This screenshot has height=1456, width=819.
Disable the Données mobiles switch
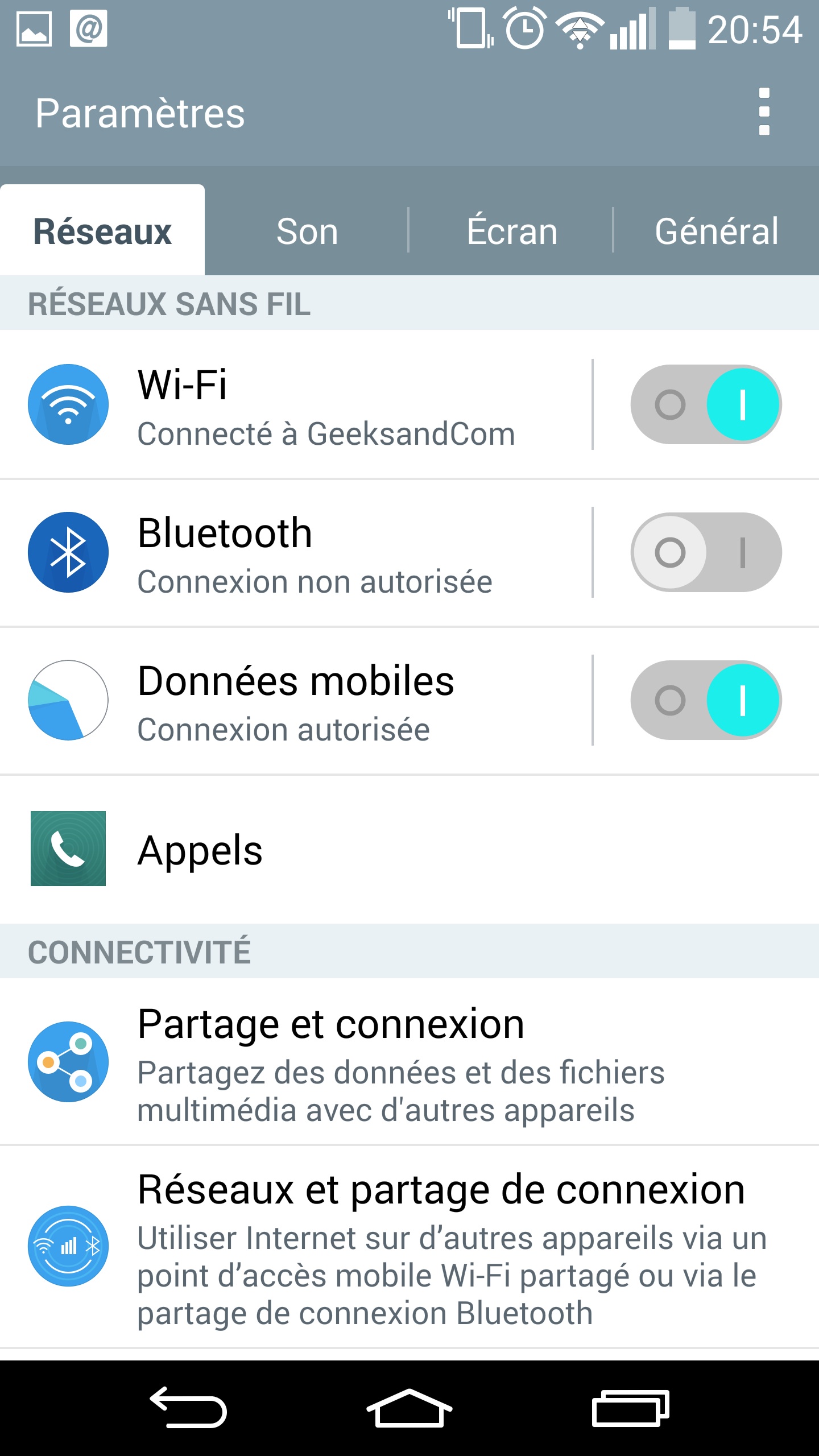point(706,701)
